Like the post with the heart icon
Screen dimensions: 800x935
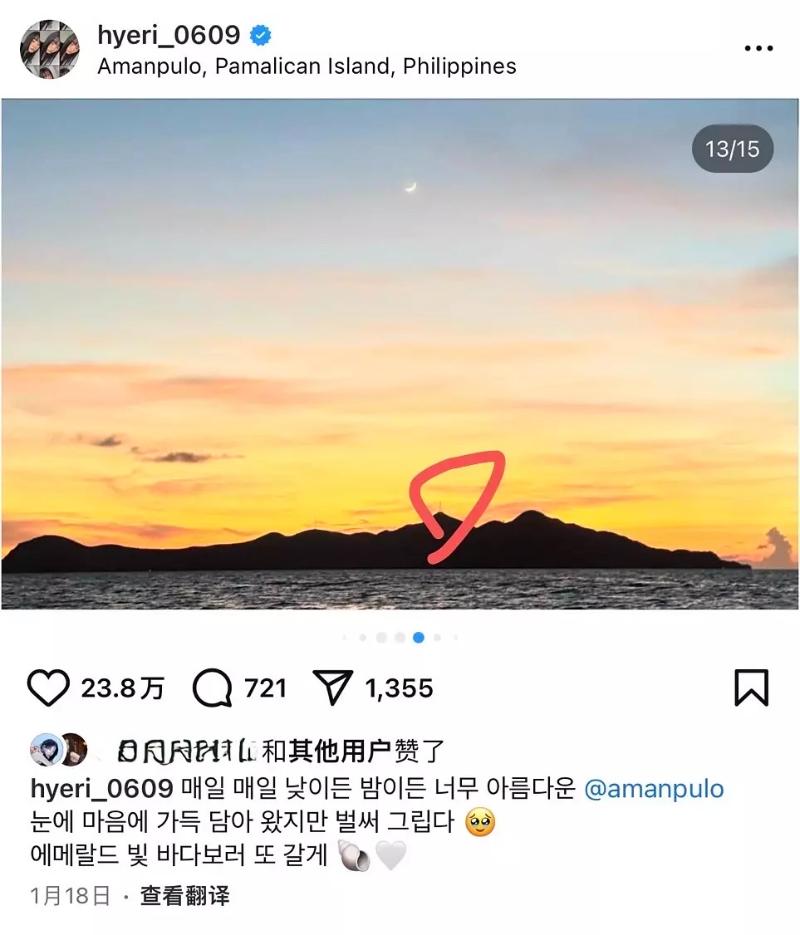(x=47, y=688)
